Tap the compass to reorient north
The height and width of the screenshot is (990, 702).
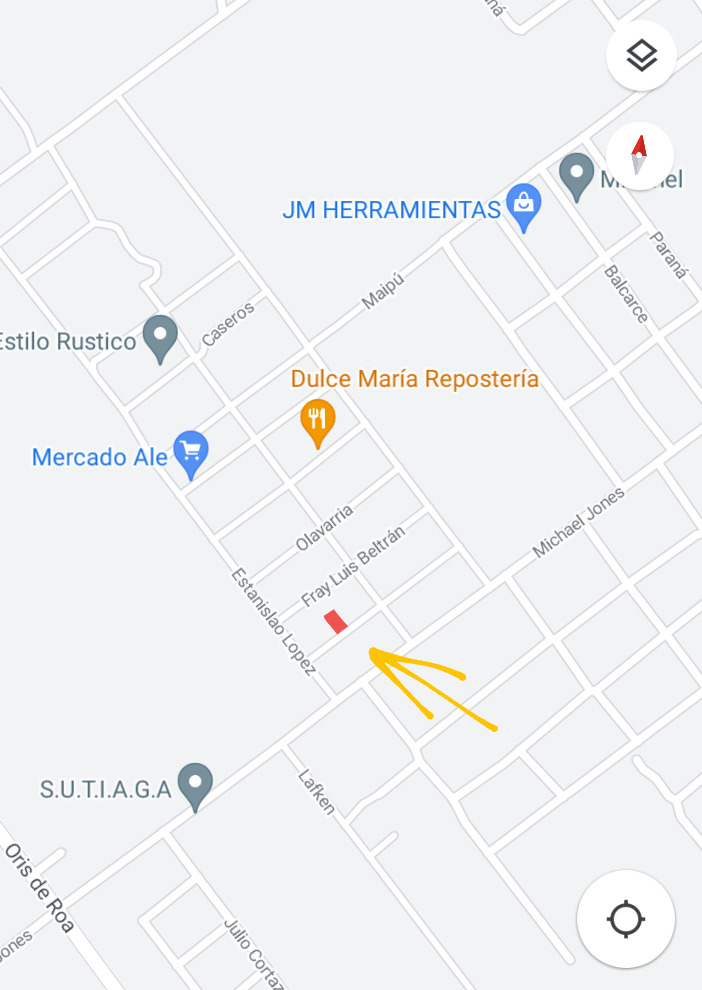(639, 156)
